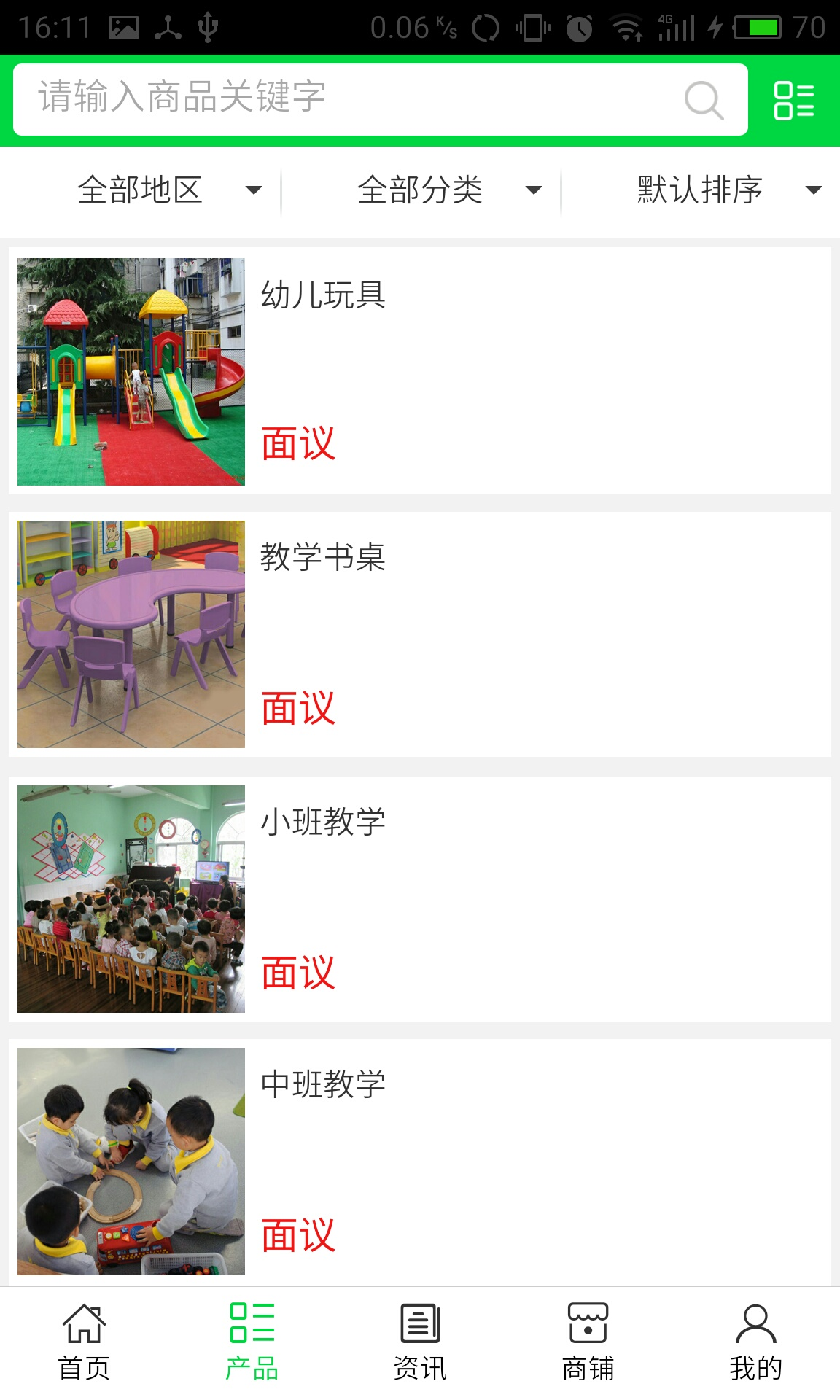This screenshot has width=840, height=1400.
Task: Expand the 全部地区 region dropdown
Action: click(169, 190)
